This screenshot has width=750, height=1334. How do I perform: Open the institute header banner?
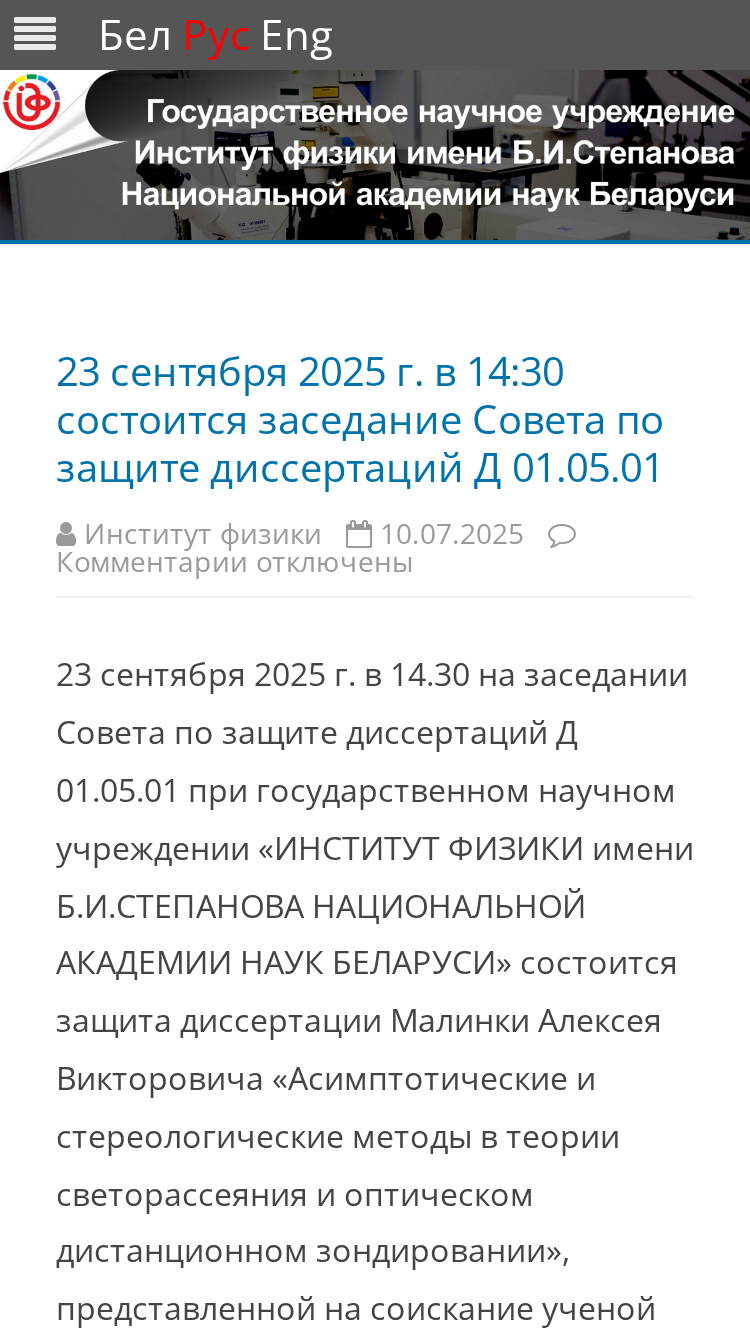tap(375, 155)
